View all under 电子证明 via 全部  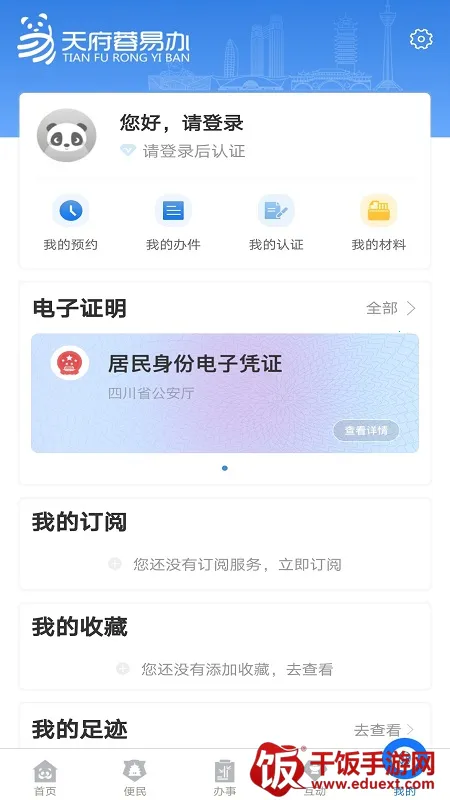[391, 308]
